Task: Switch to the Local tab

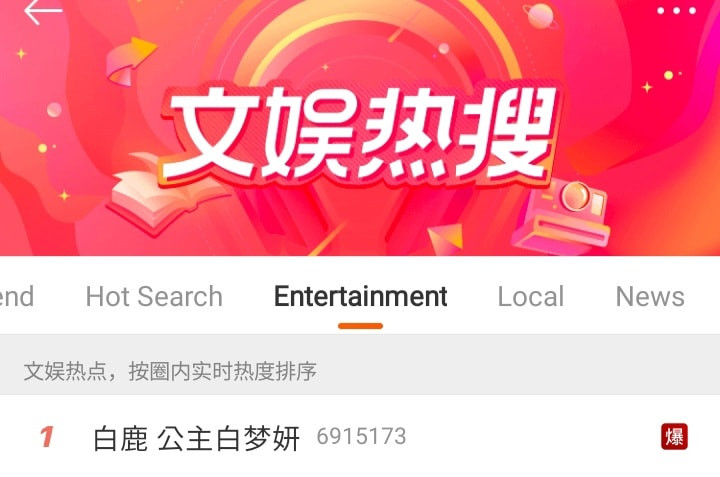Action: coord(531,297)
